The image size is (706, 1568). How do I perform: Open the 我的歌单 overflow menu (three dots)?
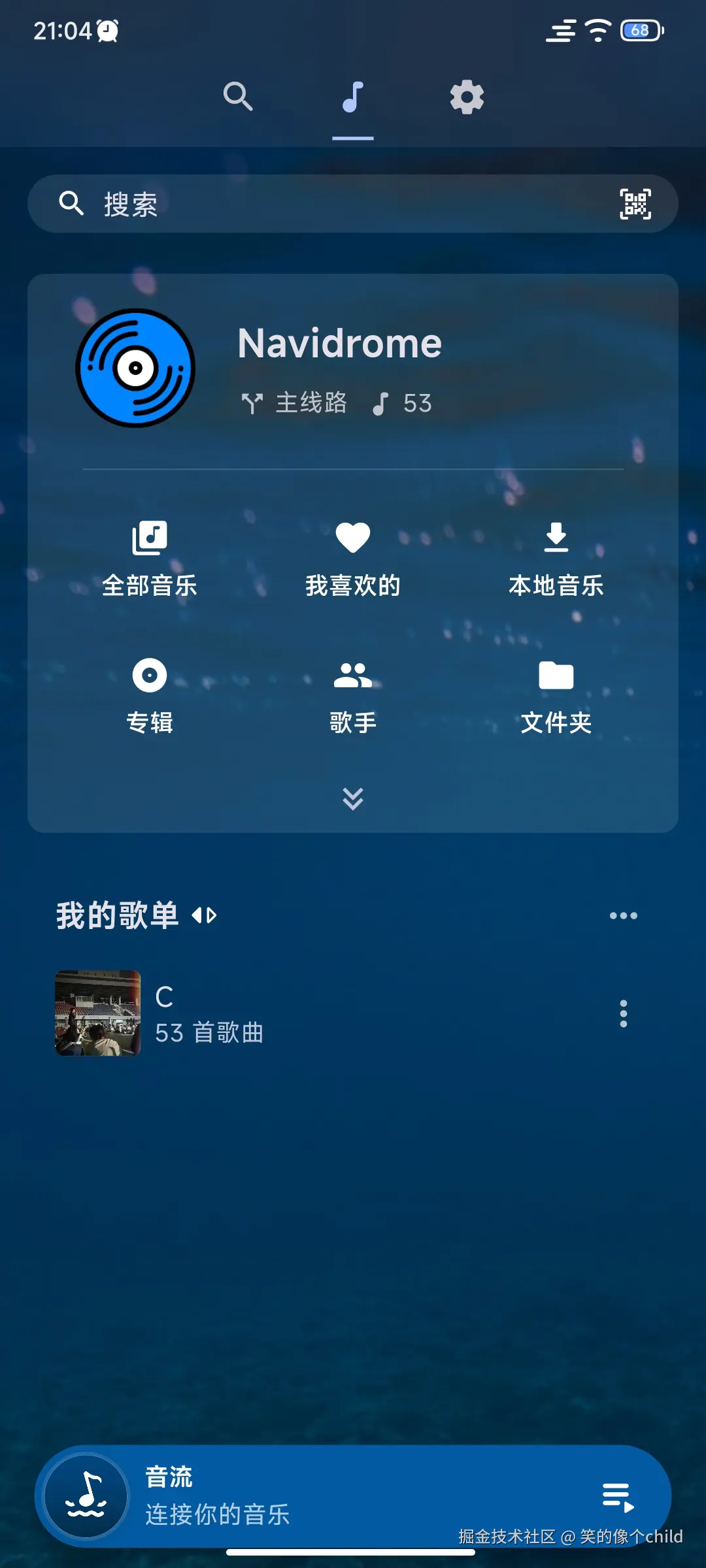coord(623,915)
